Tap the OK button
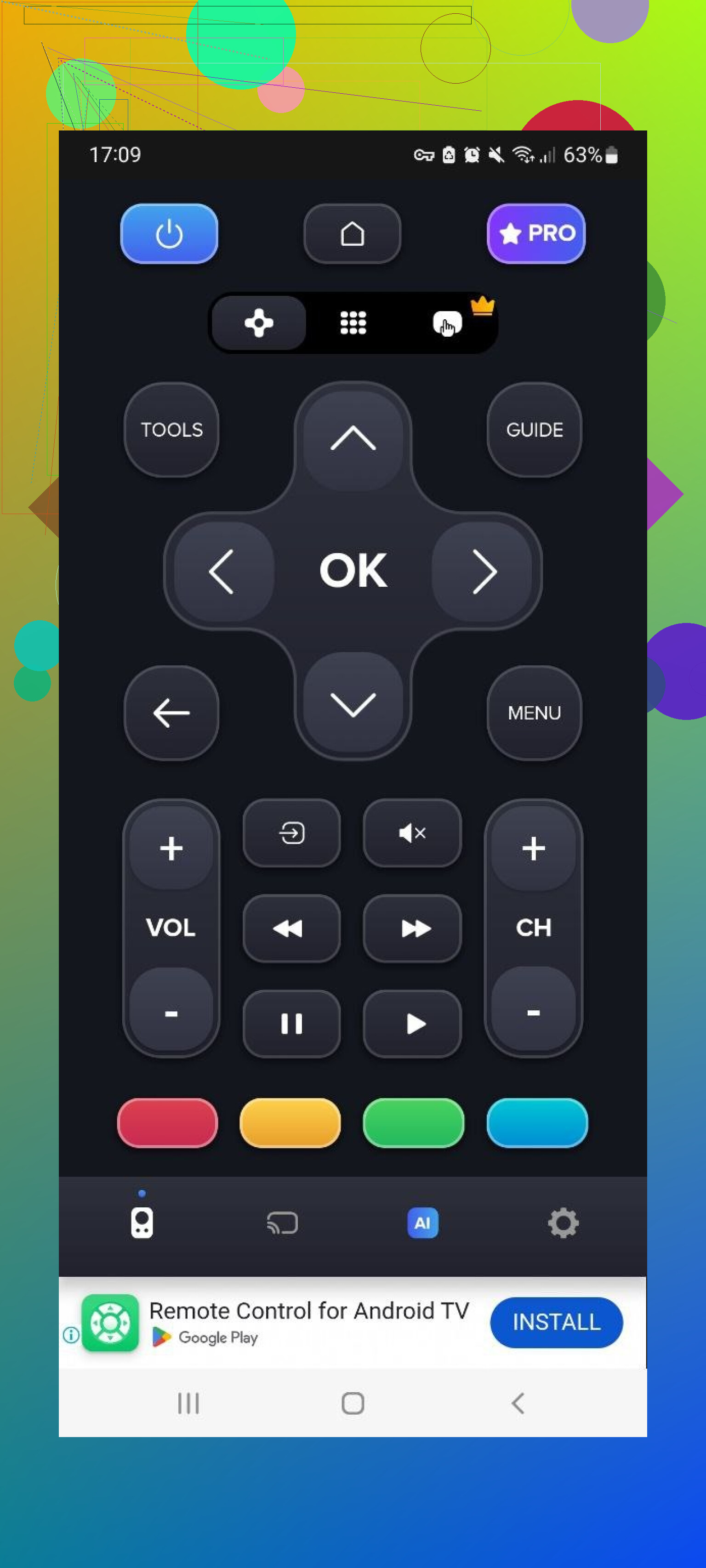The image size is (706, 1568). (353, 571)
